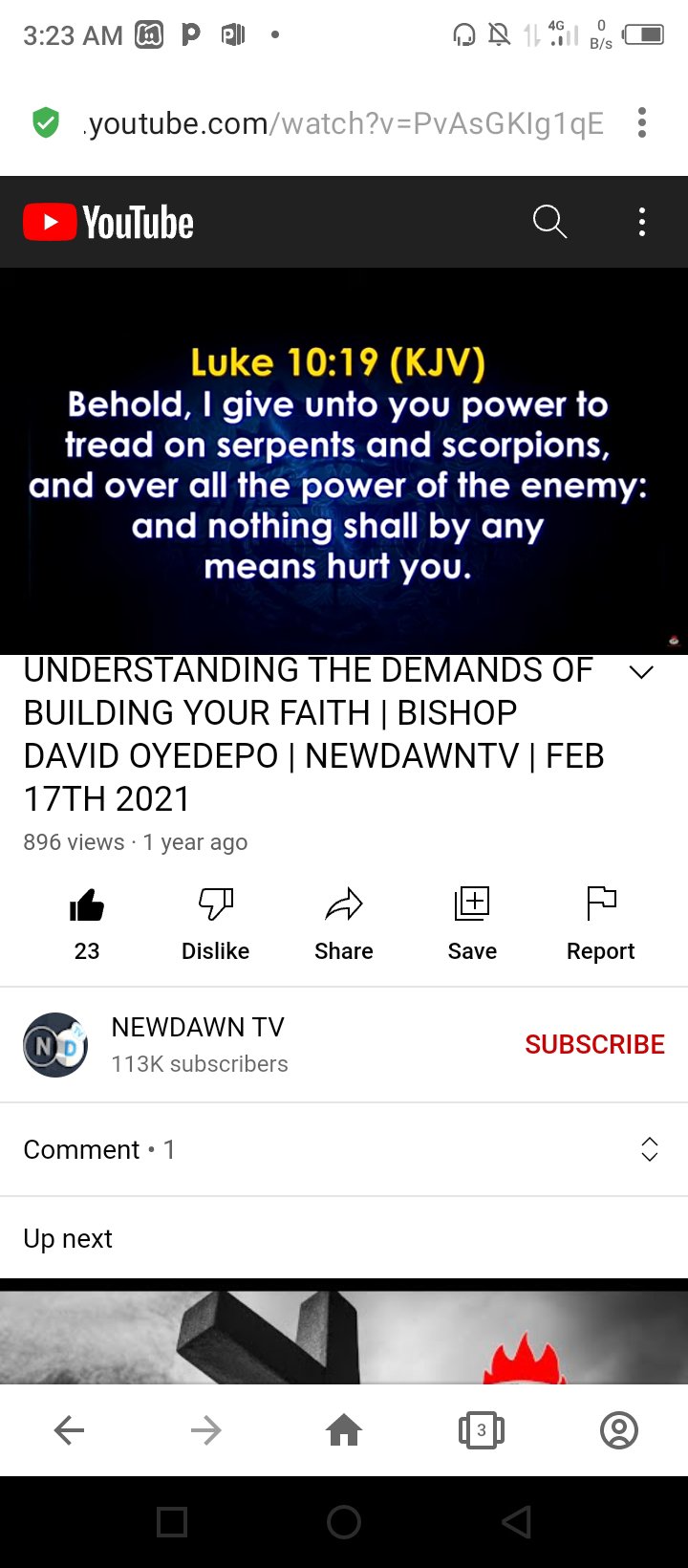The width and height of the screenshot is (688, 1568).
Task: Subscribe to NEWDAWN TV
Action: [x=594, y=1044]
